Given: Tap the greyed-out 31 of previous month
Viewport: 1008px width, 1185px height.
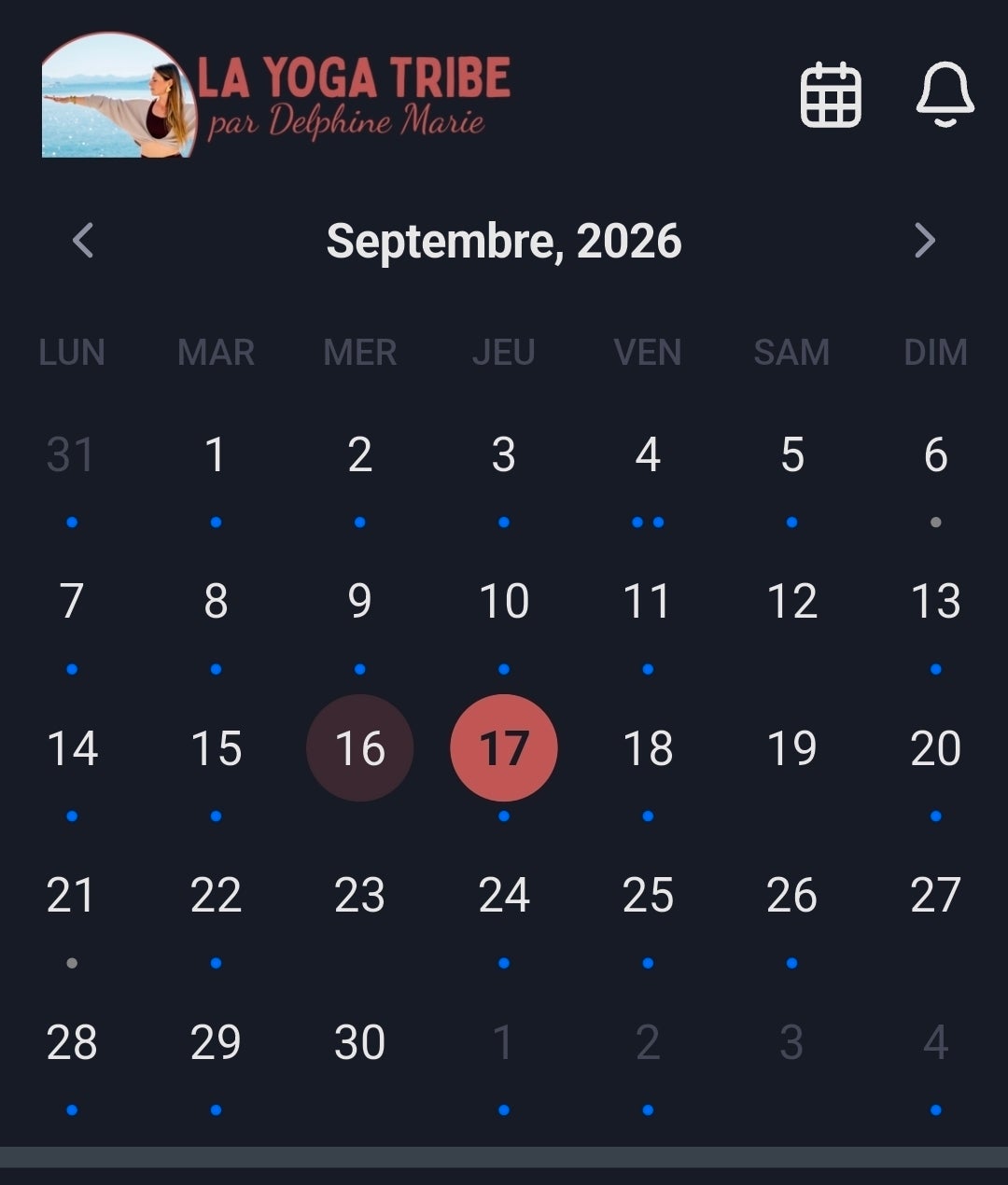Looking at the screenshot, I should (x=72, y=455).
